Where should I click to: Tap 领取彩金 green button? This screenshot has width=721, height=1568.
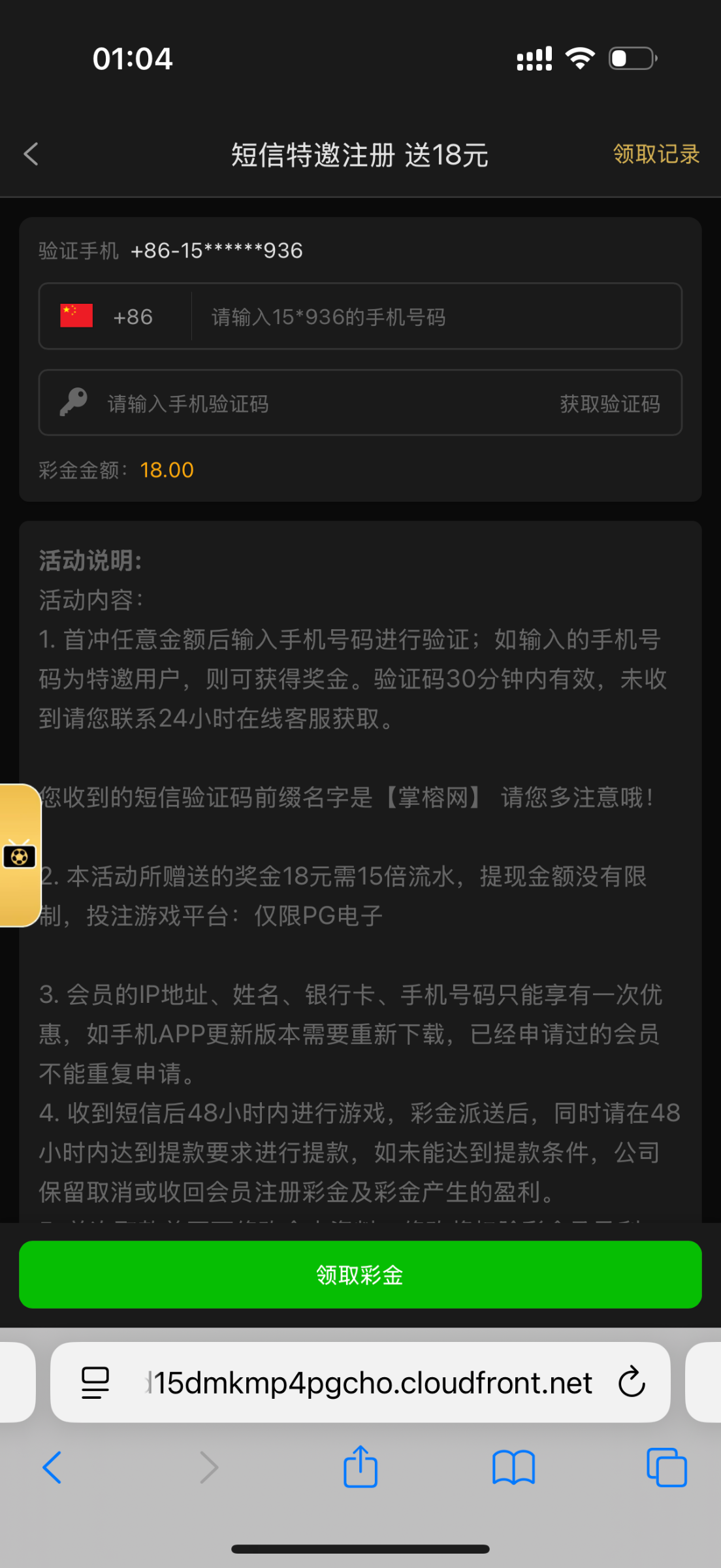point(360,1274)
